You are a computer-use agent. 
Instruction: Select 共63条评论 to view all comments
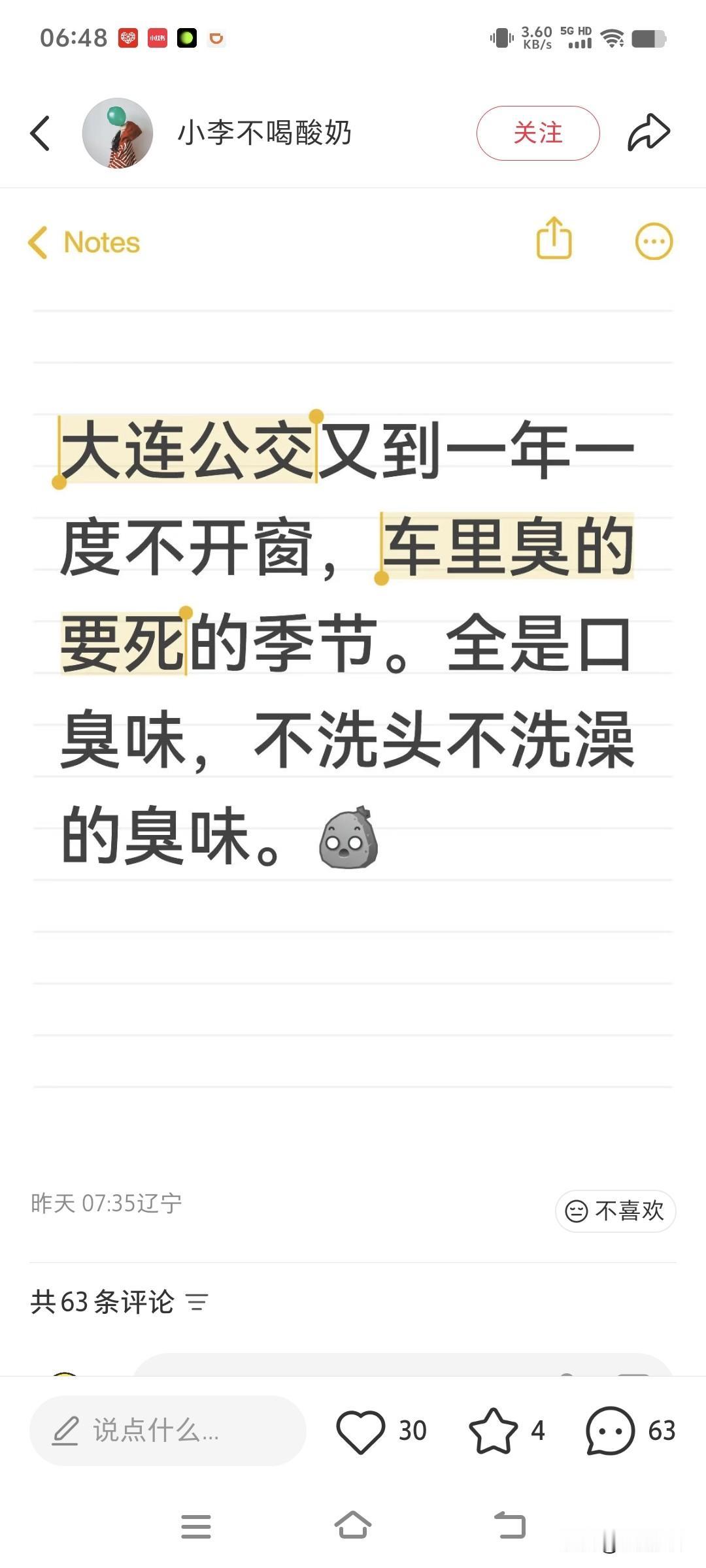point(101,1301)
